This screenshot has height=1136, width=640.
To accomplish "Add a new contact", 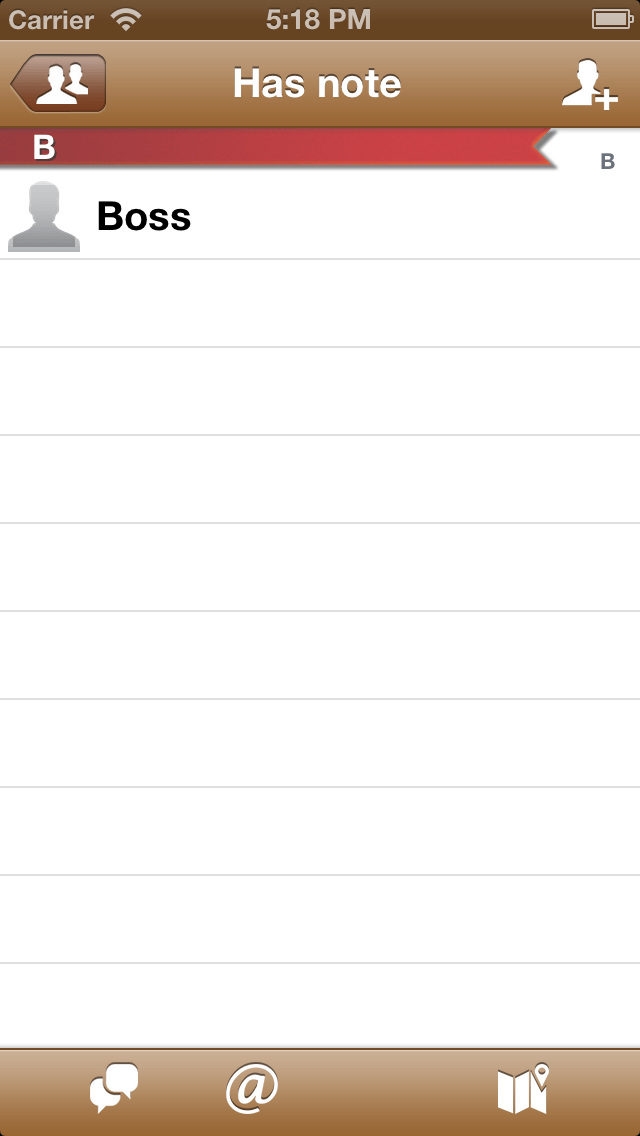I will 589,84.
